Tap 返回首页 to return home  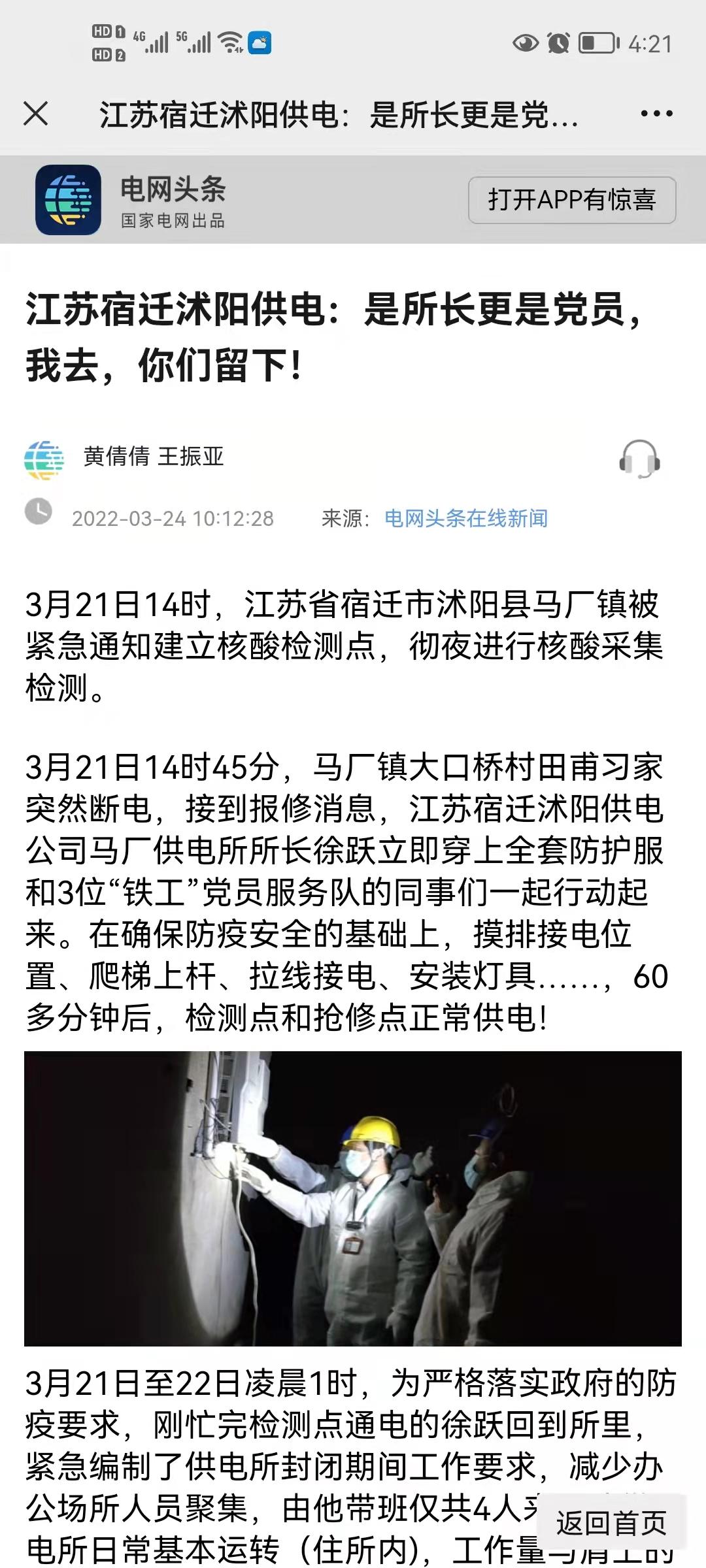[x=611, y=1523]
